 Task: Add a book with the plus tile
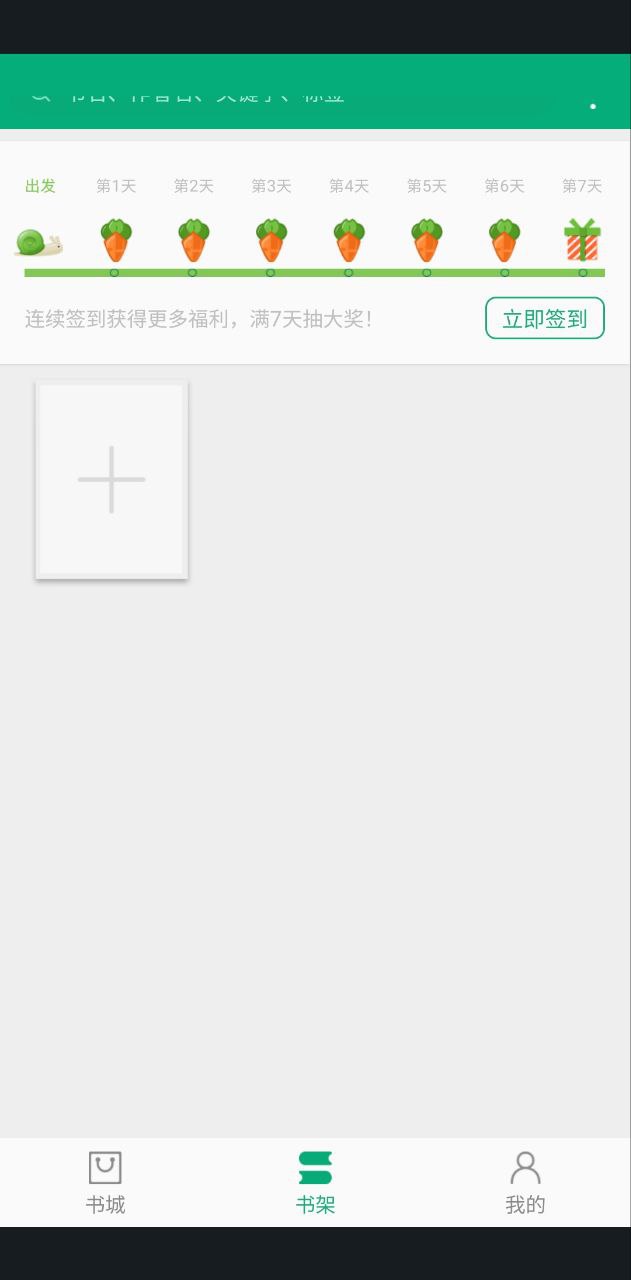coord(112,479)
